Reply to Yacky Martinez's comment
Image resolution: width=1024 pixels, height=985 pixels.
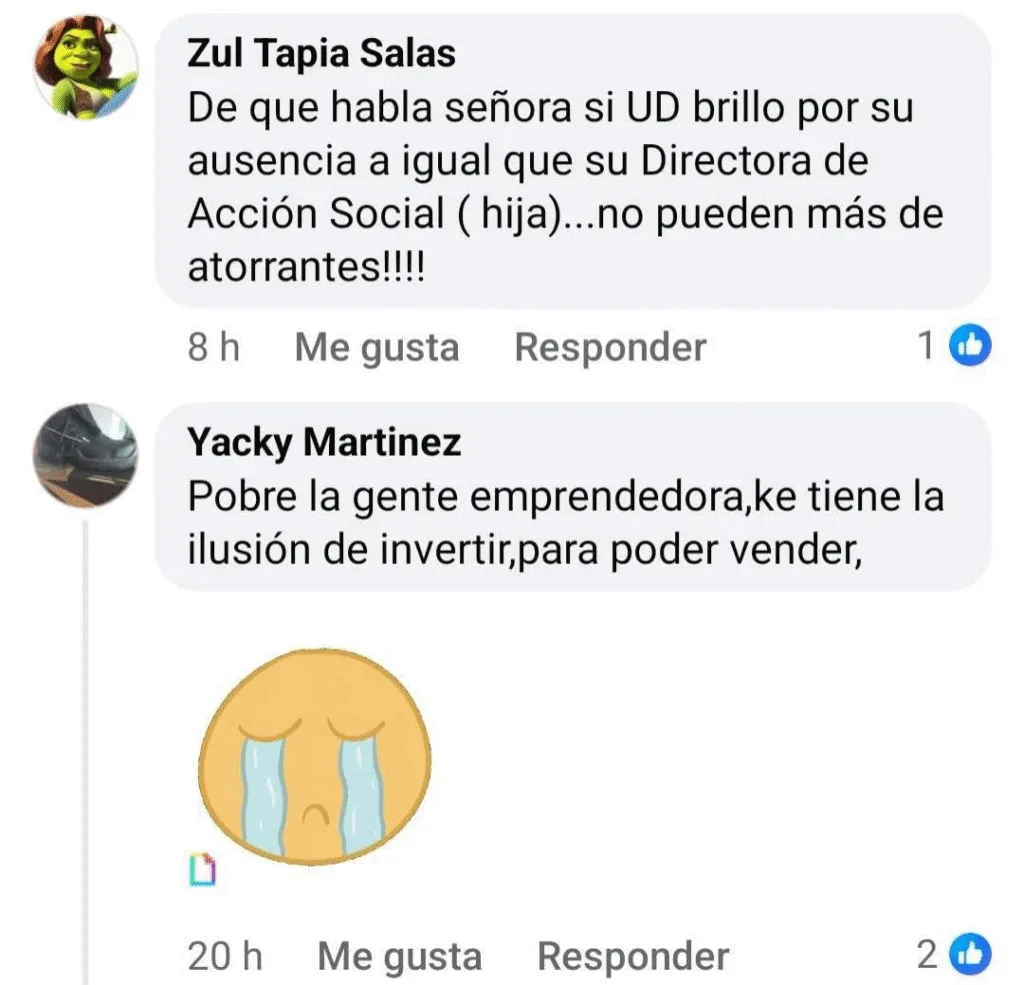tap(632, 956)
